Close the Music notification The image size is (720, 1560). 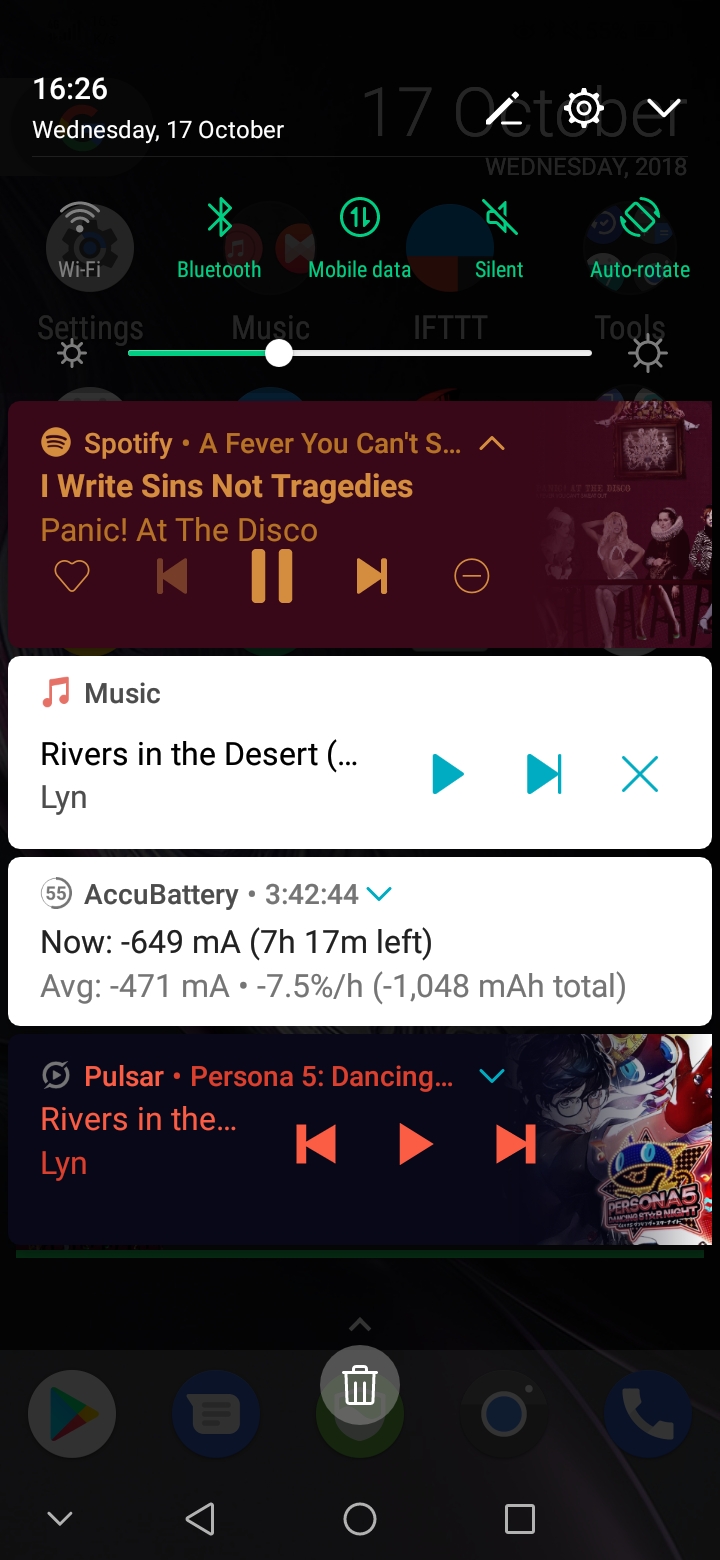(x=640, y=774)
